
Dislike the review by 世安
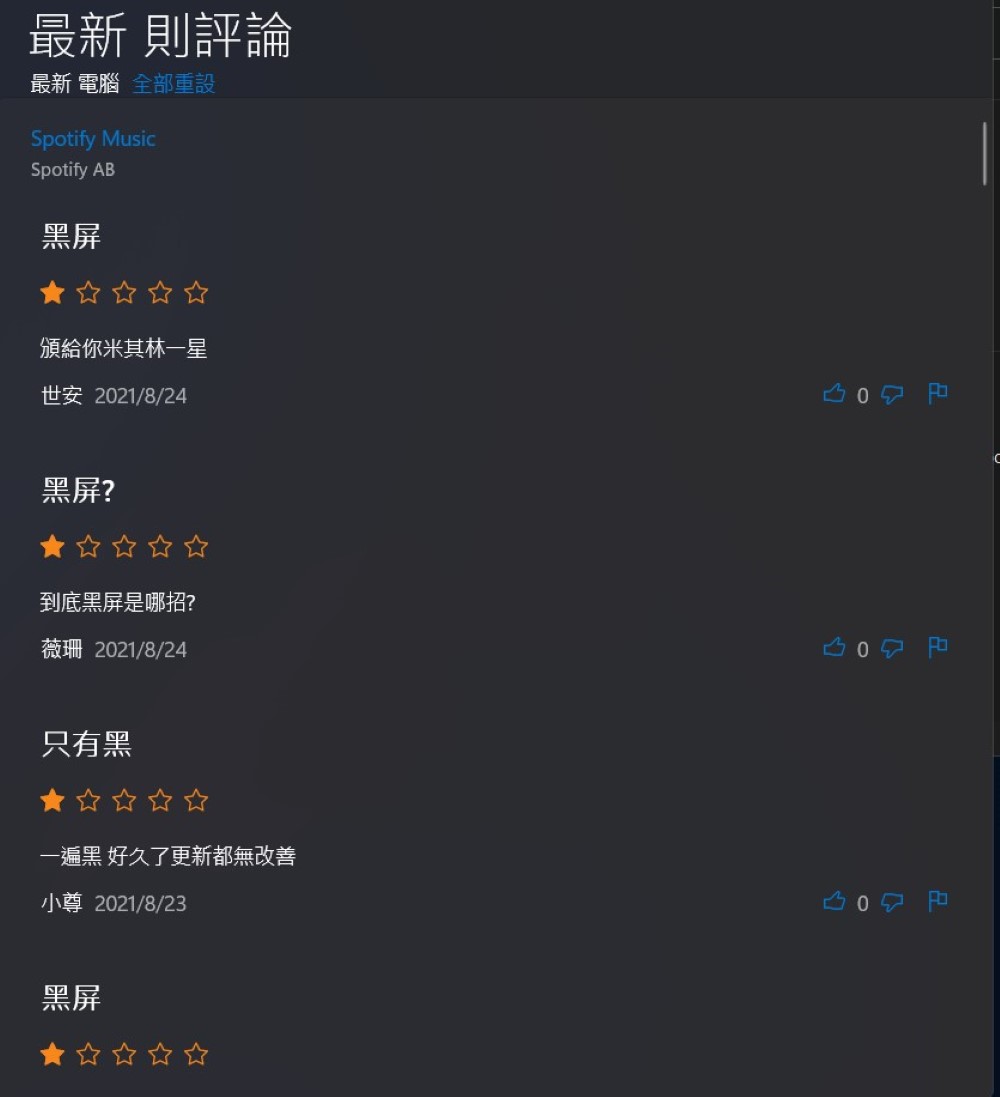pos(892,395)
